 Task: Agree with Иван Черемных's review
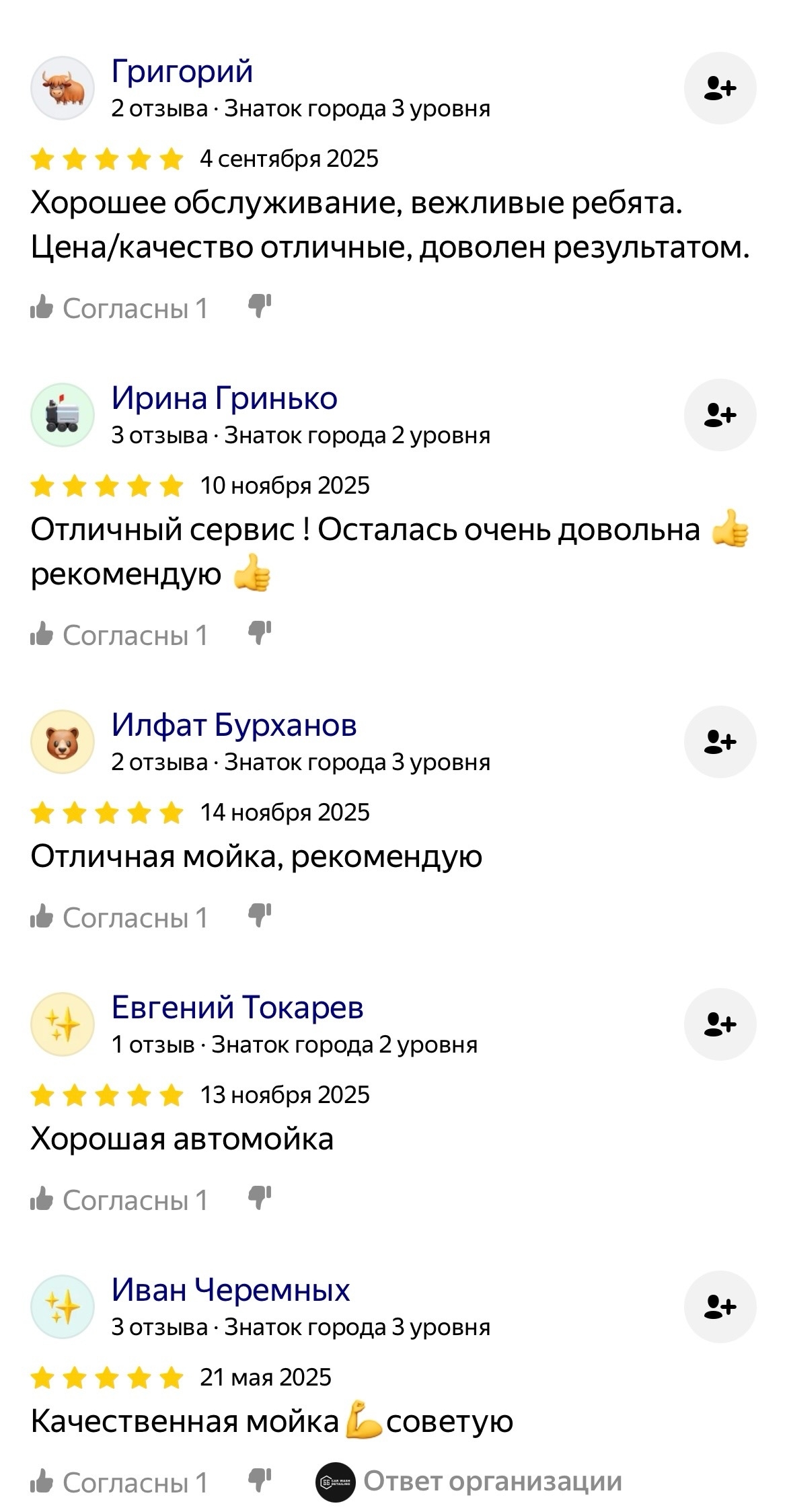click(119, 1482)
